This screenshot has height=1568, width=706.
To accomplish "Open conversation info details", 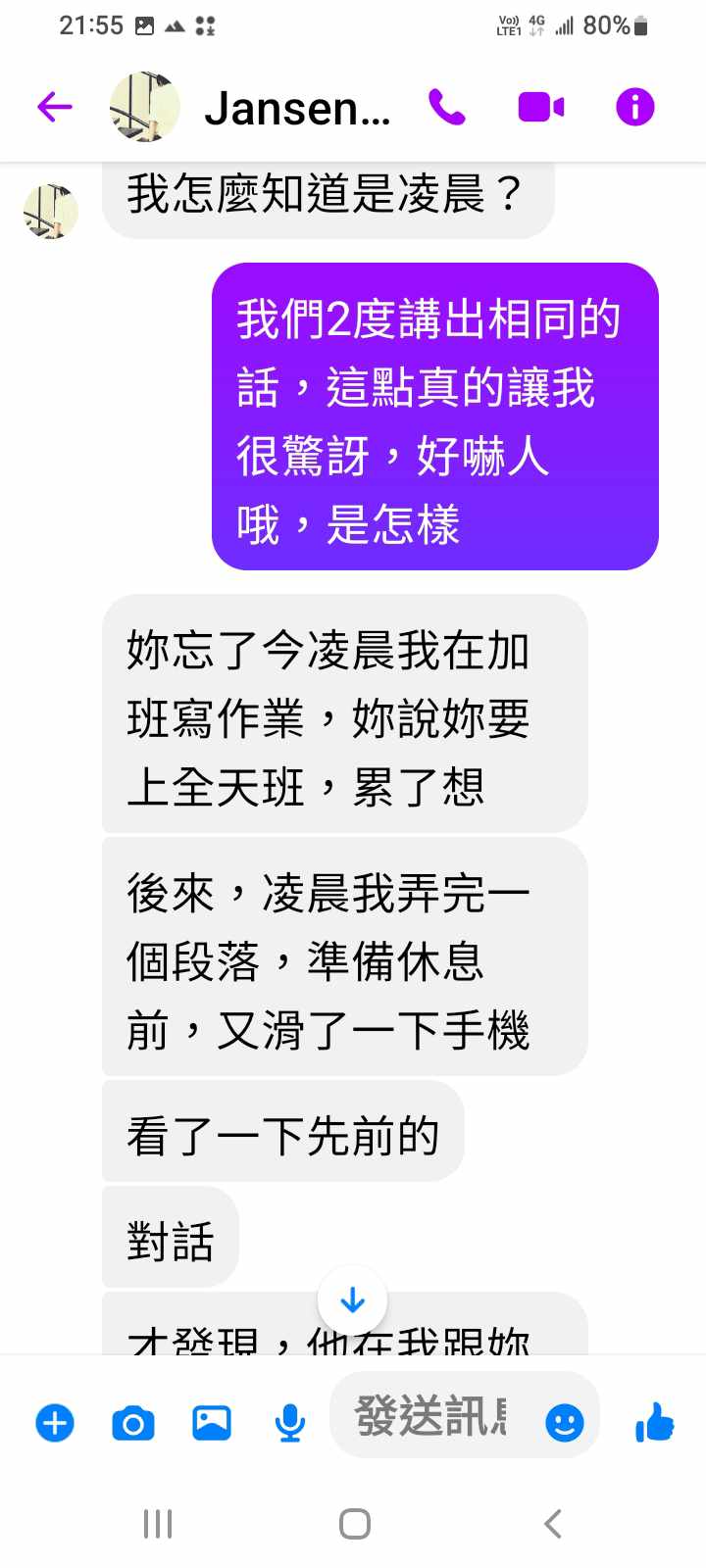I will click(x=634, y=107).
